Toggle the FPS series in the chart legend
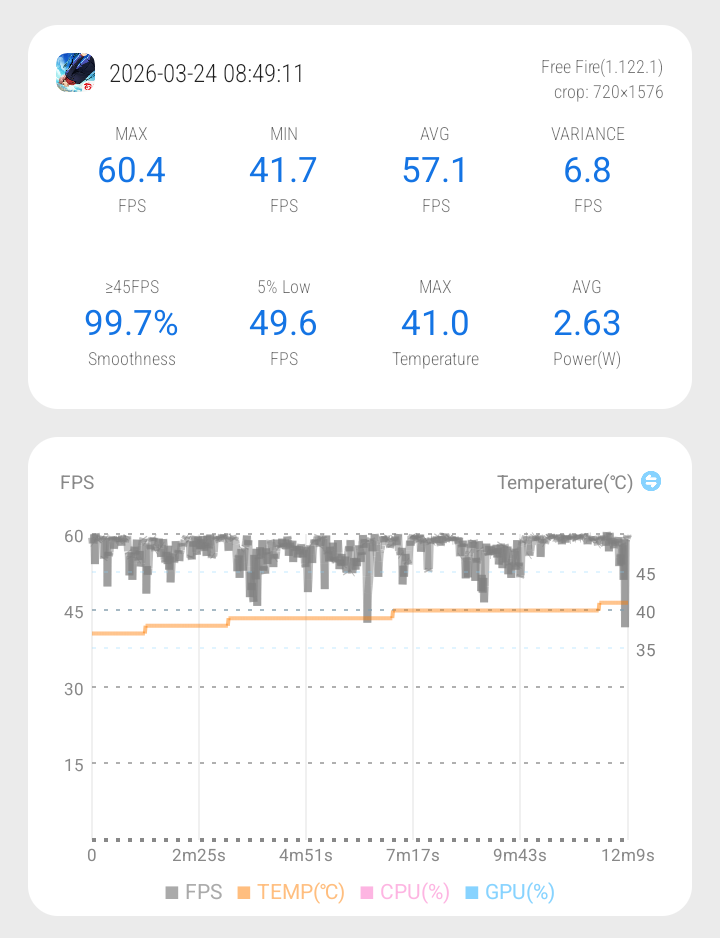720x938 pixels. pyautogui.click(x=194, y=892)
